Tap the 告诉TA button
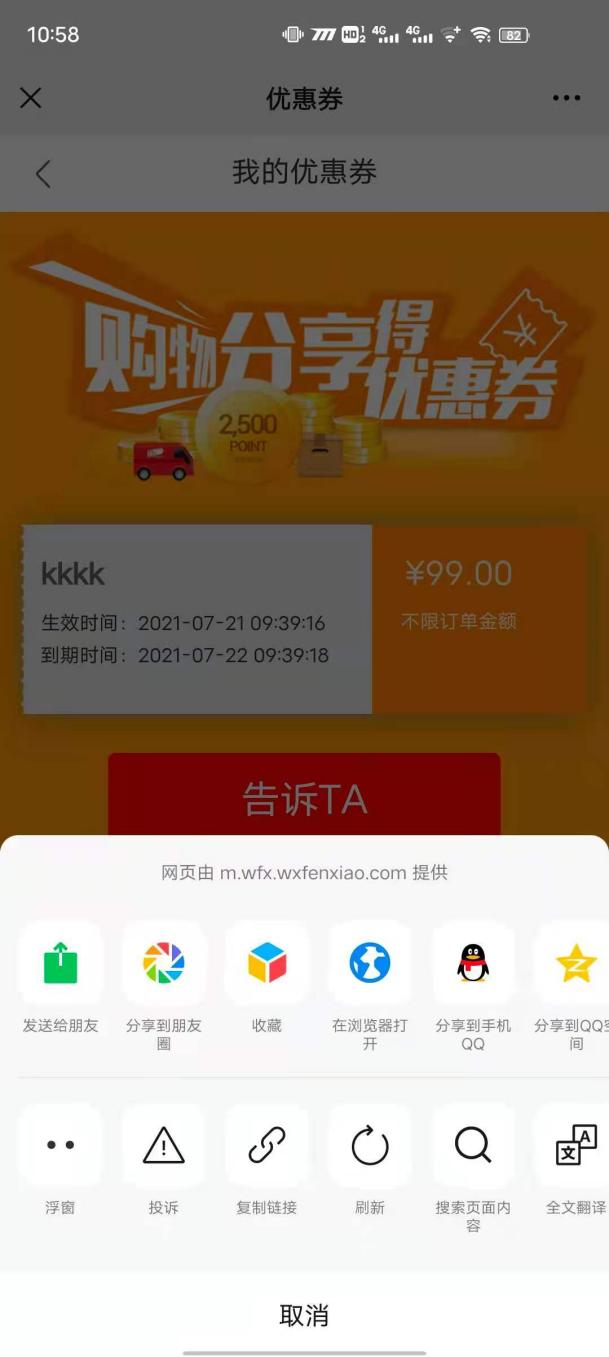The height and width of the screenshot is (1357, 609). coord(304,797)
